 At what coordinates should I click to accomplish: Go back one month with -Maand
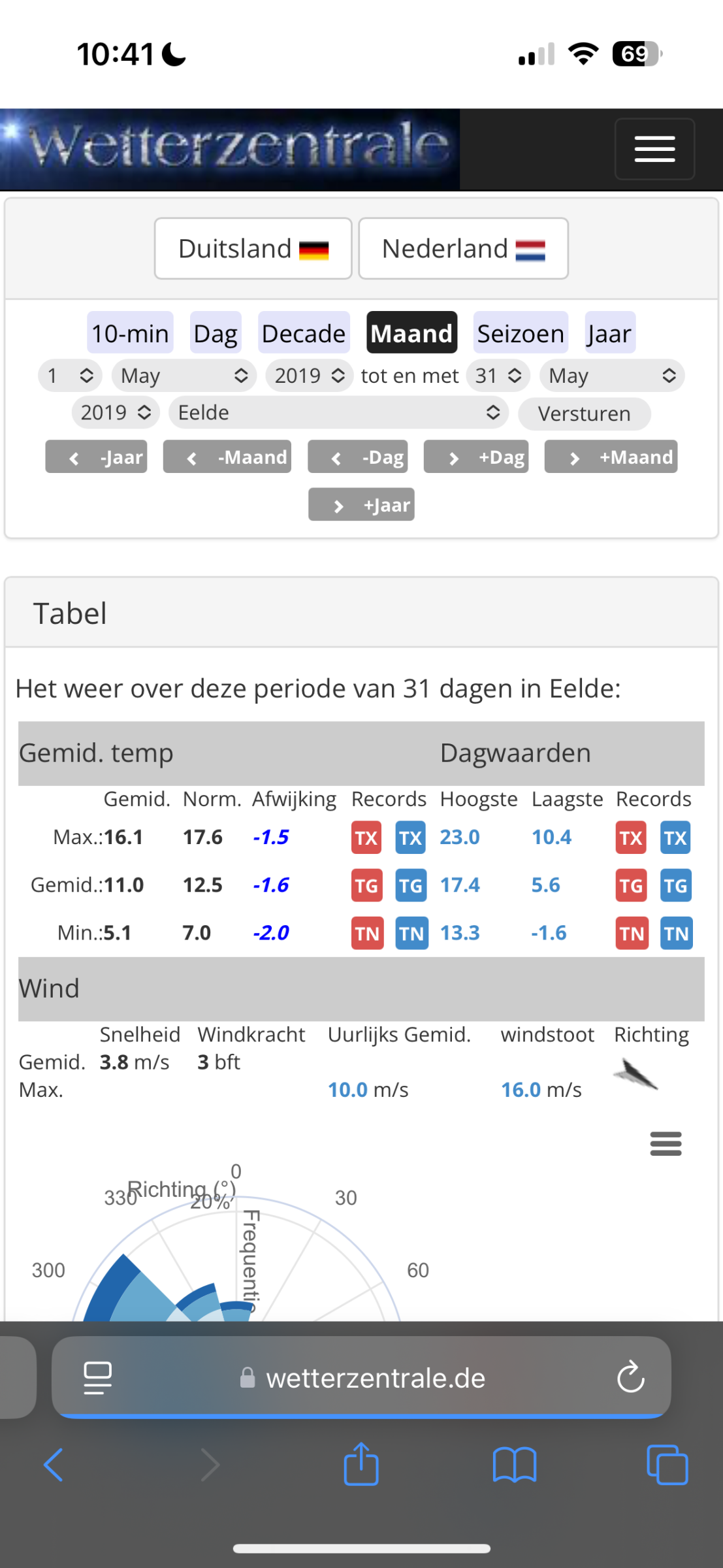[227, 457]
